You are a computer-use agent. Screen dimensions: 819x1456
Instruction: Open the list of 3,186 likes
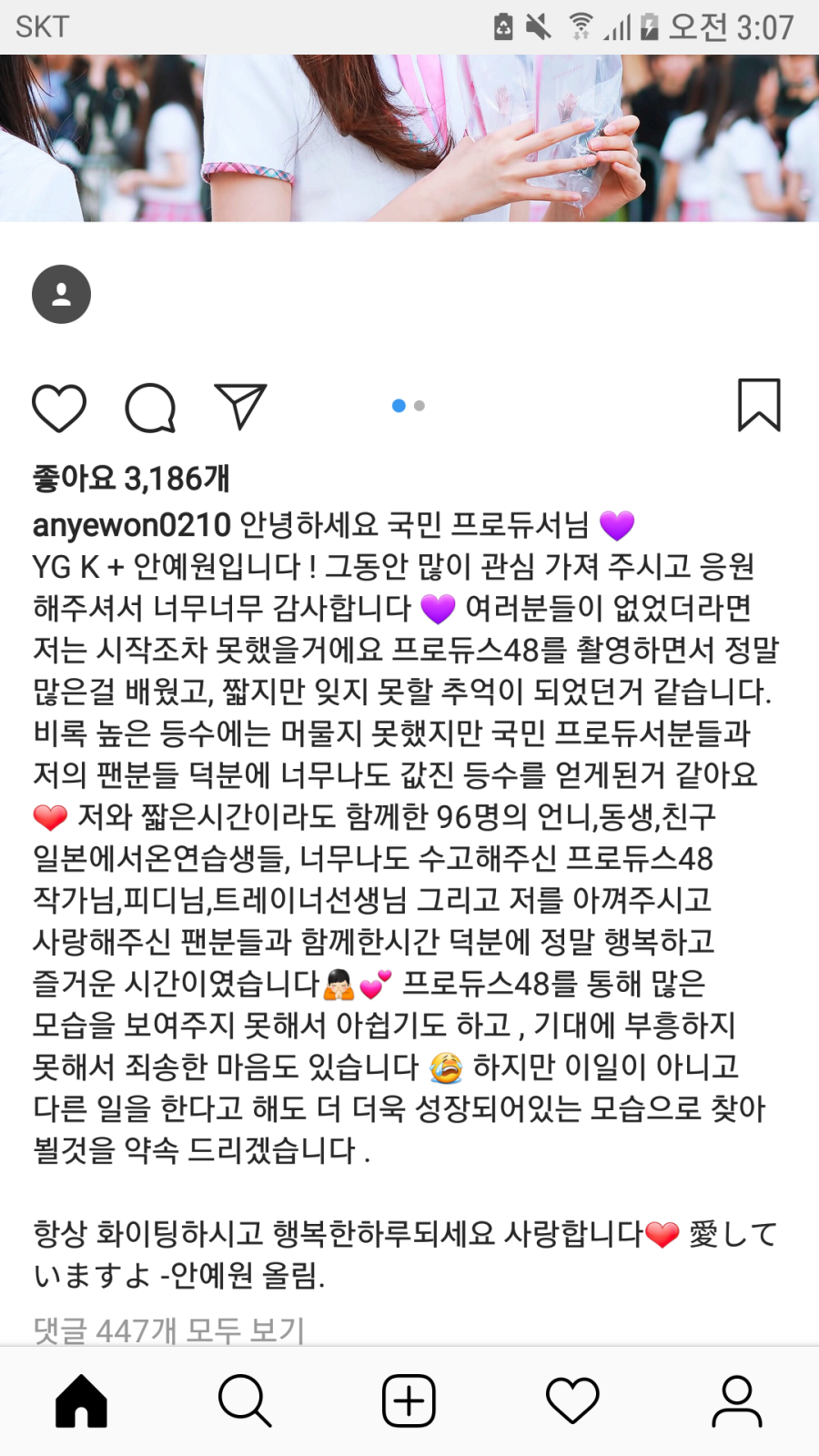click(131, 478)
